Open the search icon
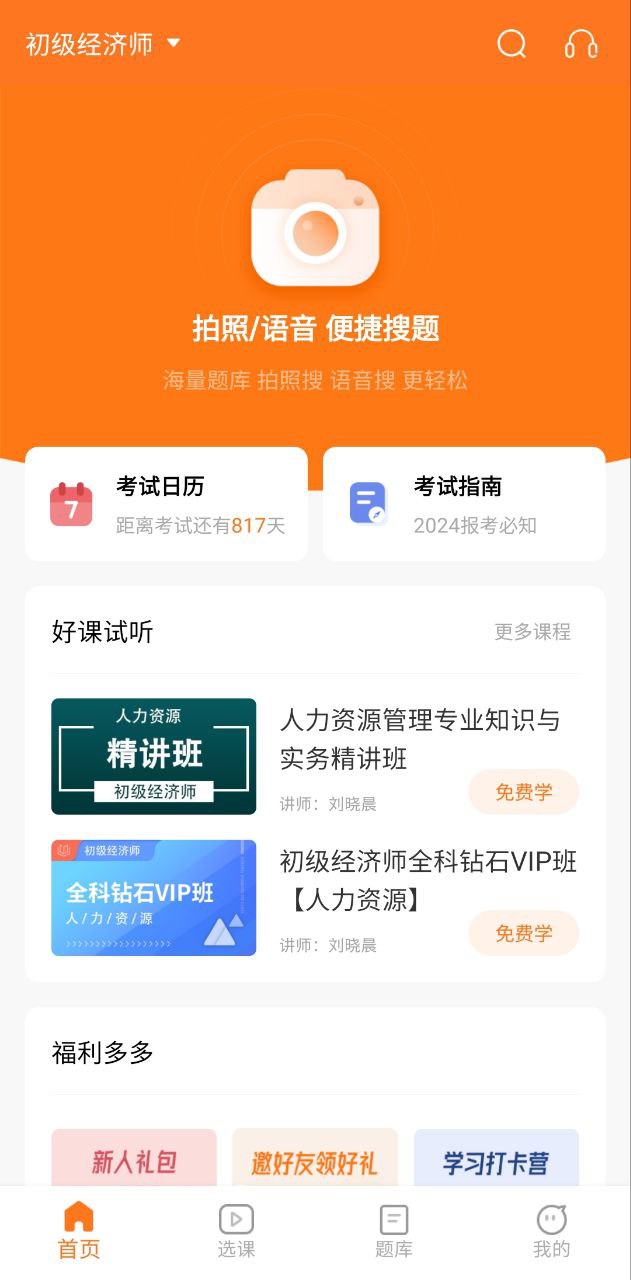Screen dimensions: 631x1280 [511, 44]
